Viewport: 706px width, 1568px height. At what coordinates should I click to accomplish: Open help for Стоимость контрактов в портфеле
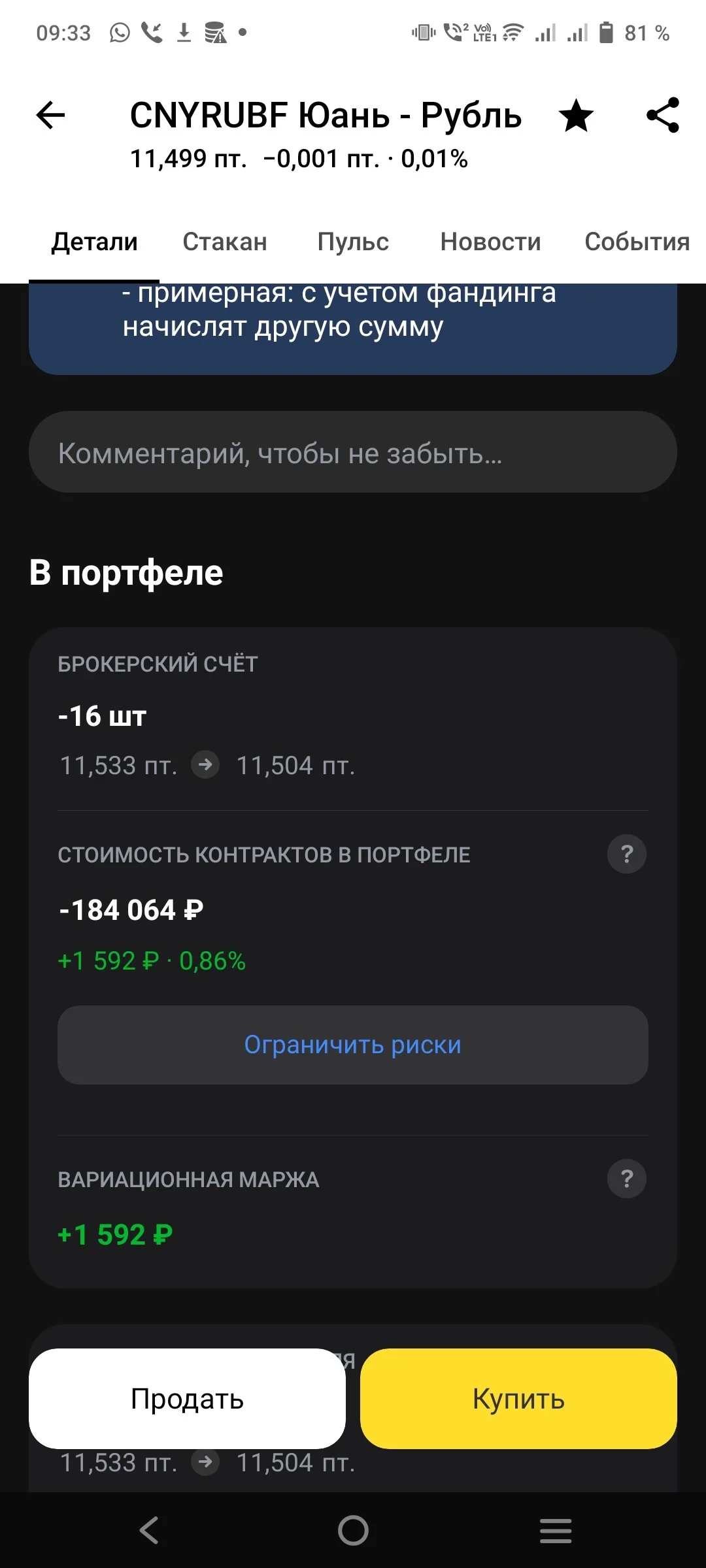coord(627,854)
